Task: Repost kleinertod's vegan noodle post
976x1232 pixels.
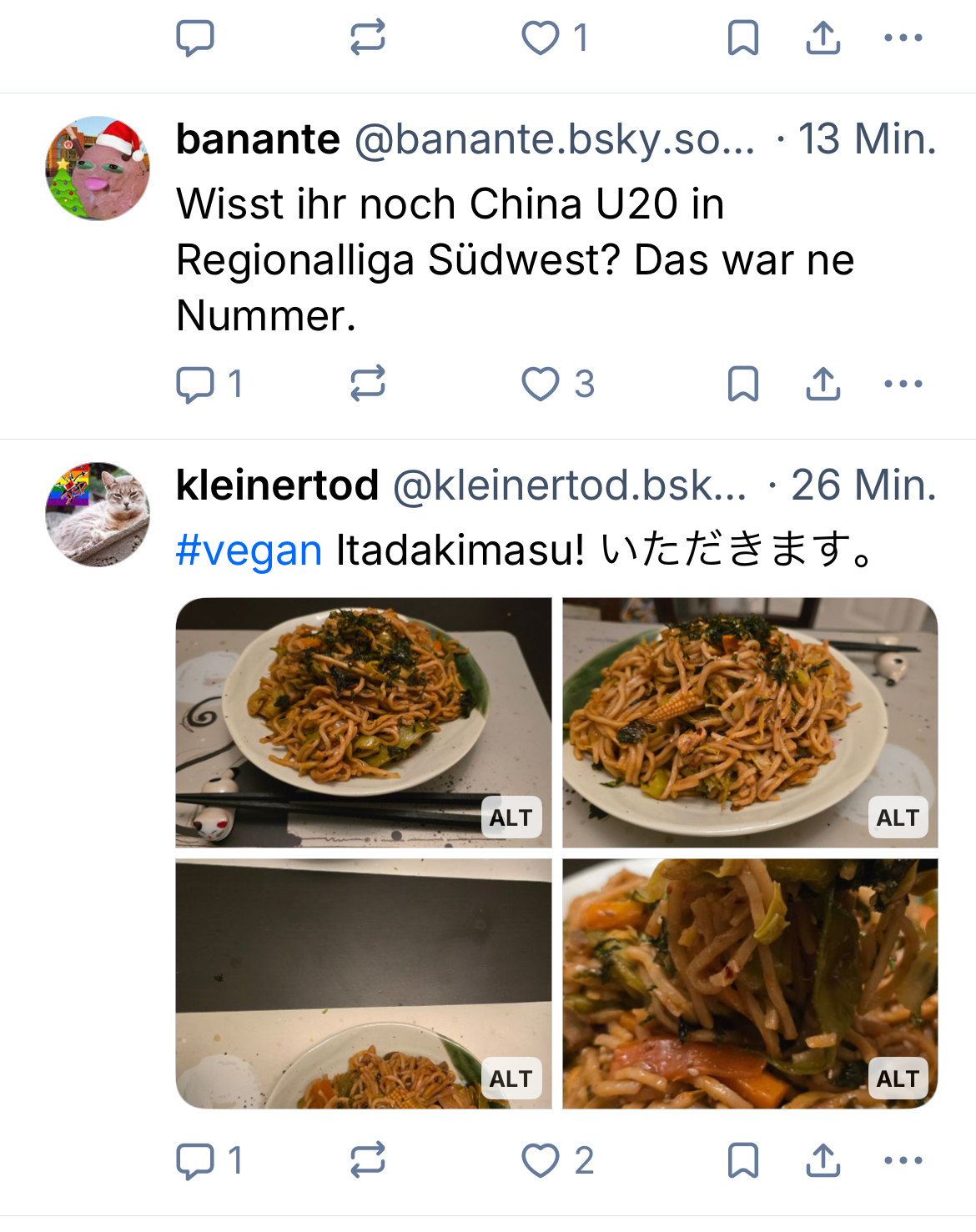Action: click(x=367, y=1160)
